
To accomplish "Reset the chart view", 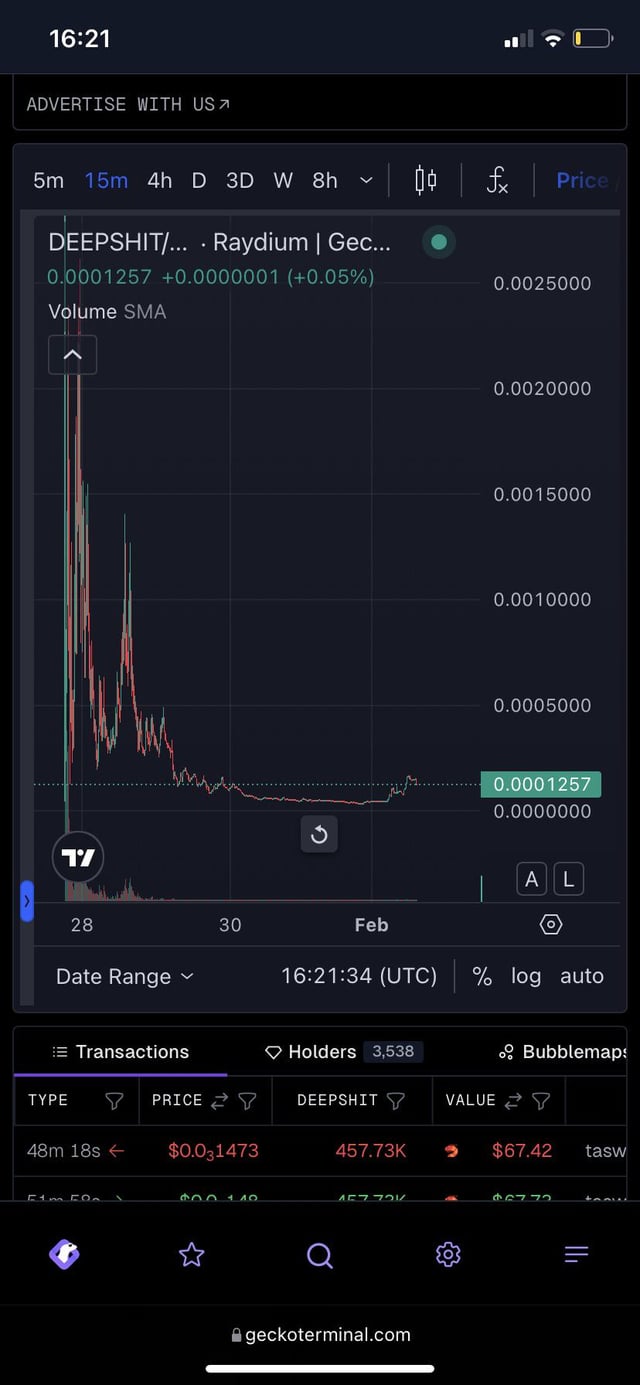I will [319, 834].
